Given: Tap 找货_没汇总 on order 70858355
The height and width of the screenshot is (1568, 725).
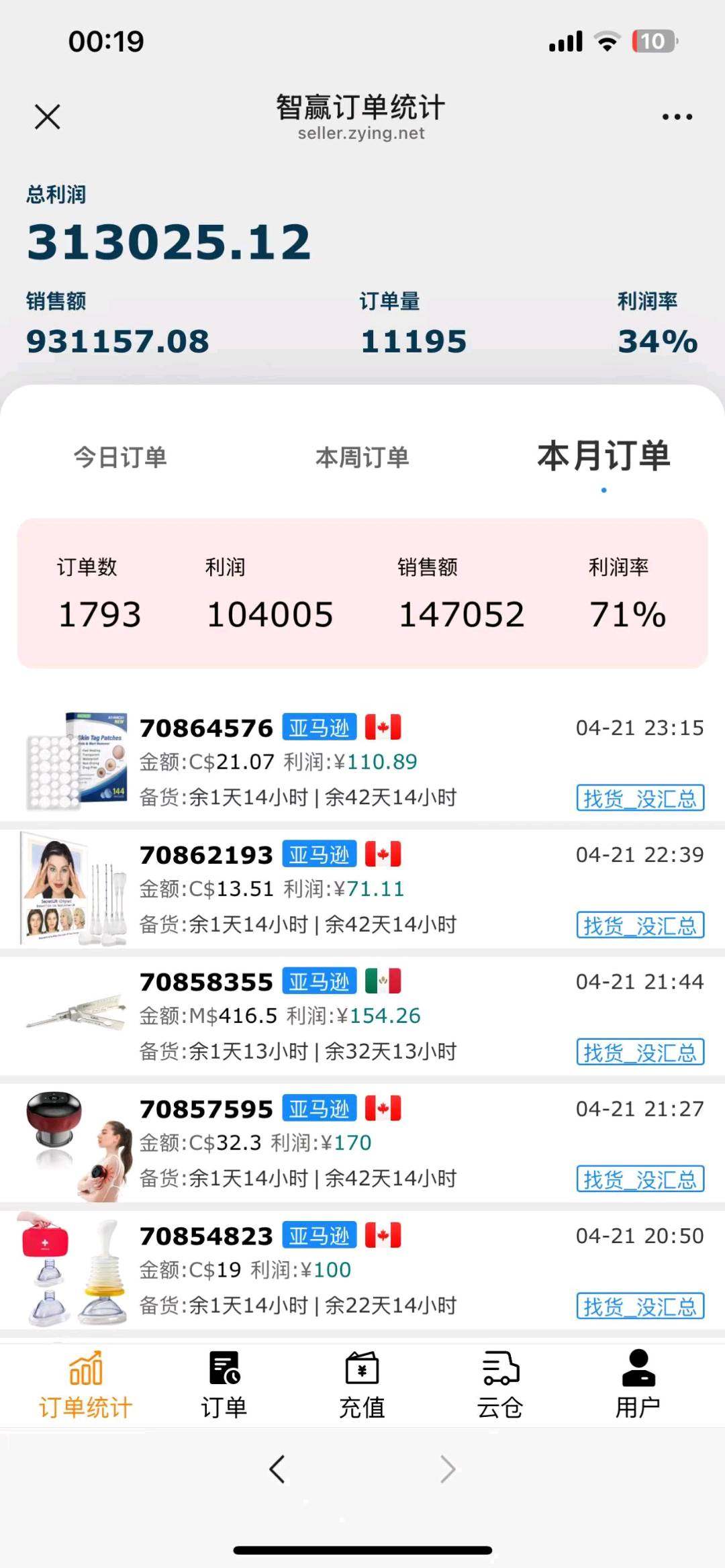Looking at the screenshot, I should [x=640, y=1052].
